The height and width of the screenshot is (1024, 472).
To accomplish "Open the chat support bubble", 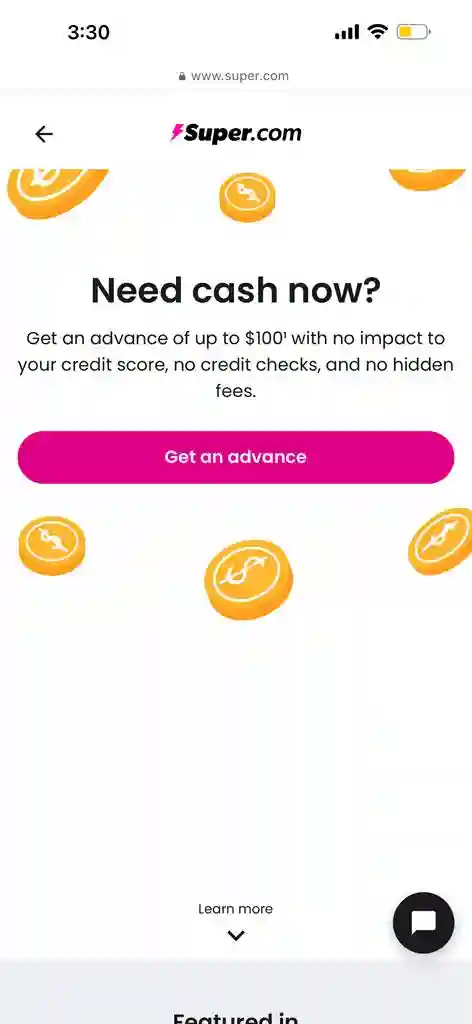I will point(423,923).
